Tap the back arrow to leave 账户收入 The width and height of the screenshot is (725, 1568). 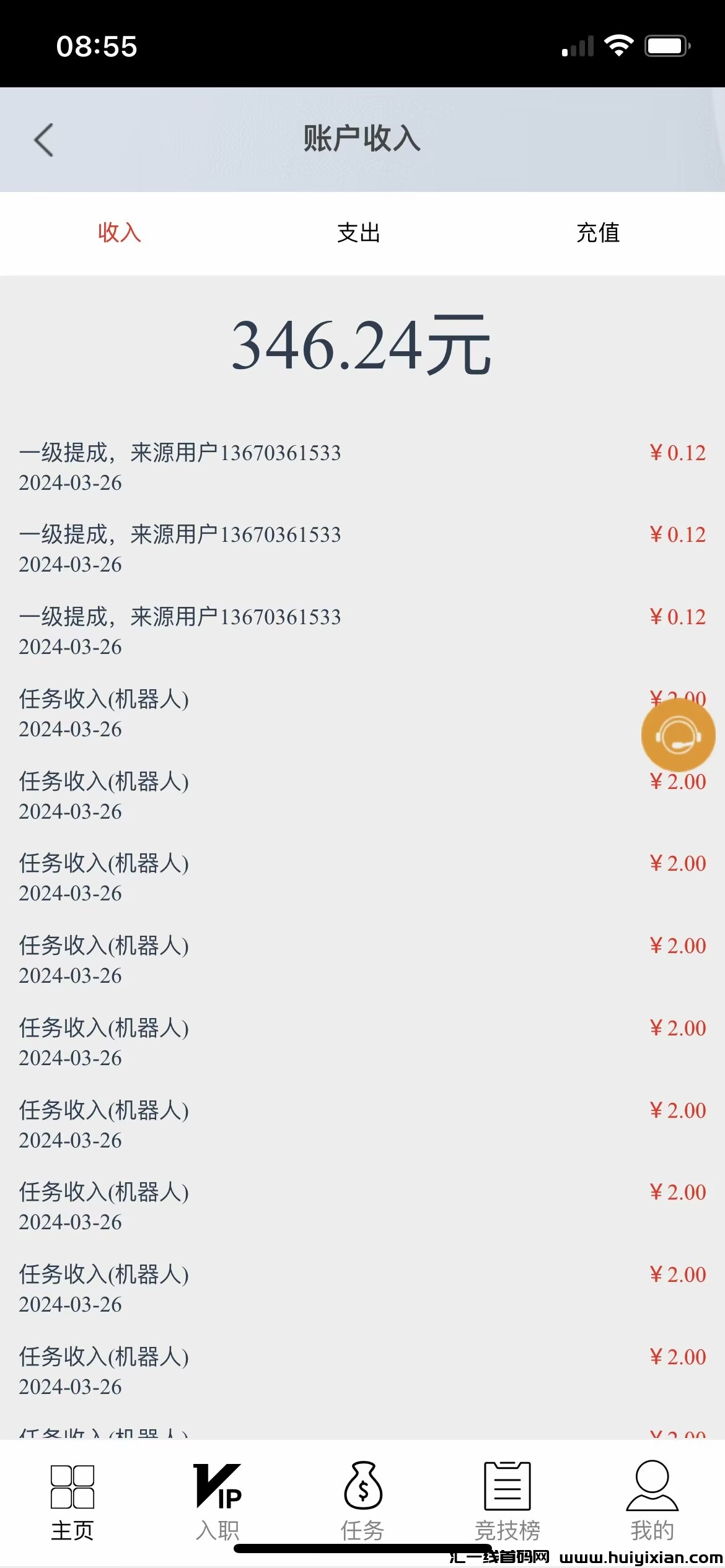click(x=43, y=140)
